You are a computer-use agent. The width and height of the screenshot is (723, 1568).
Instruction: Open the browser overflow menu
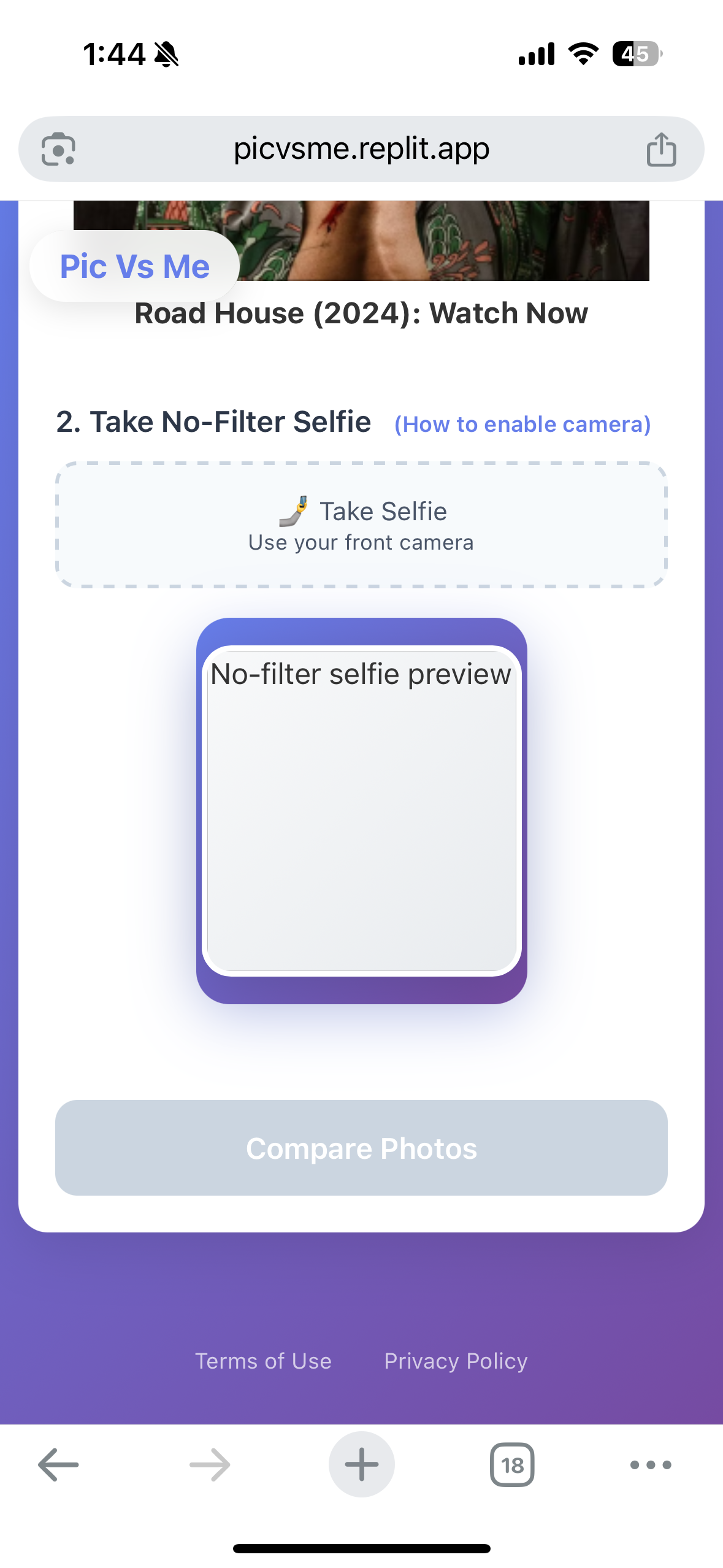651,1465
